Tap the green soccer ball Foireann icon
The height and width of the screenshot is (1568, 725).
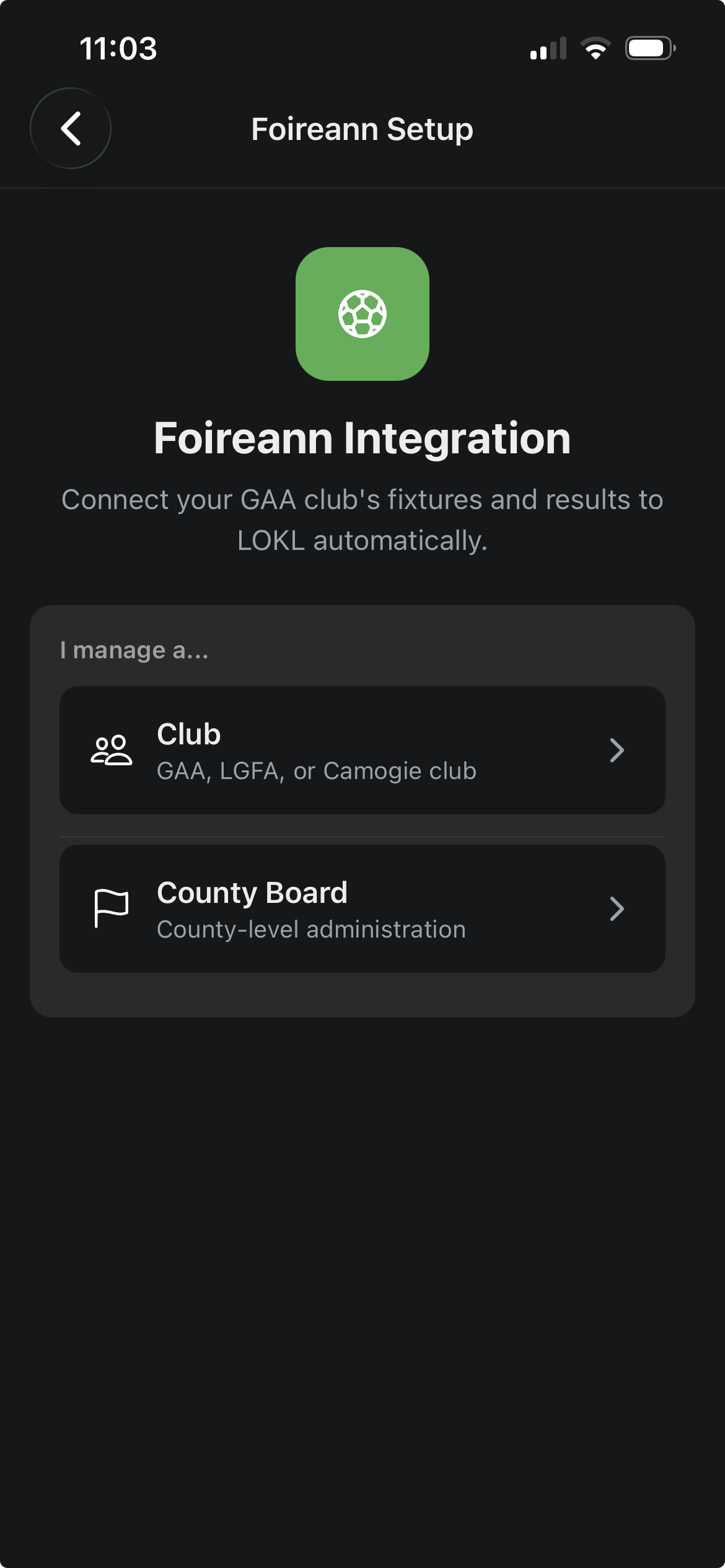(x=362, y=315)
